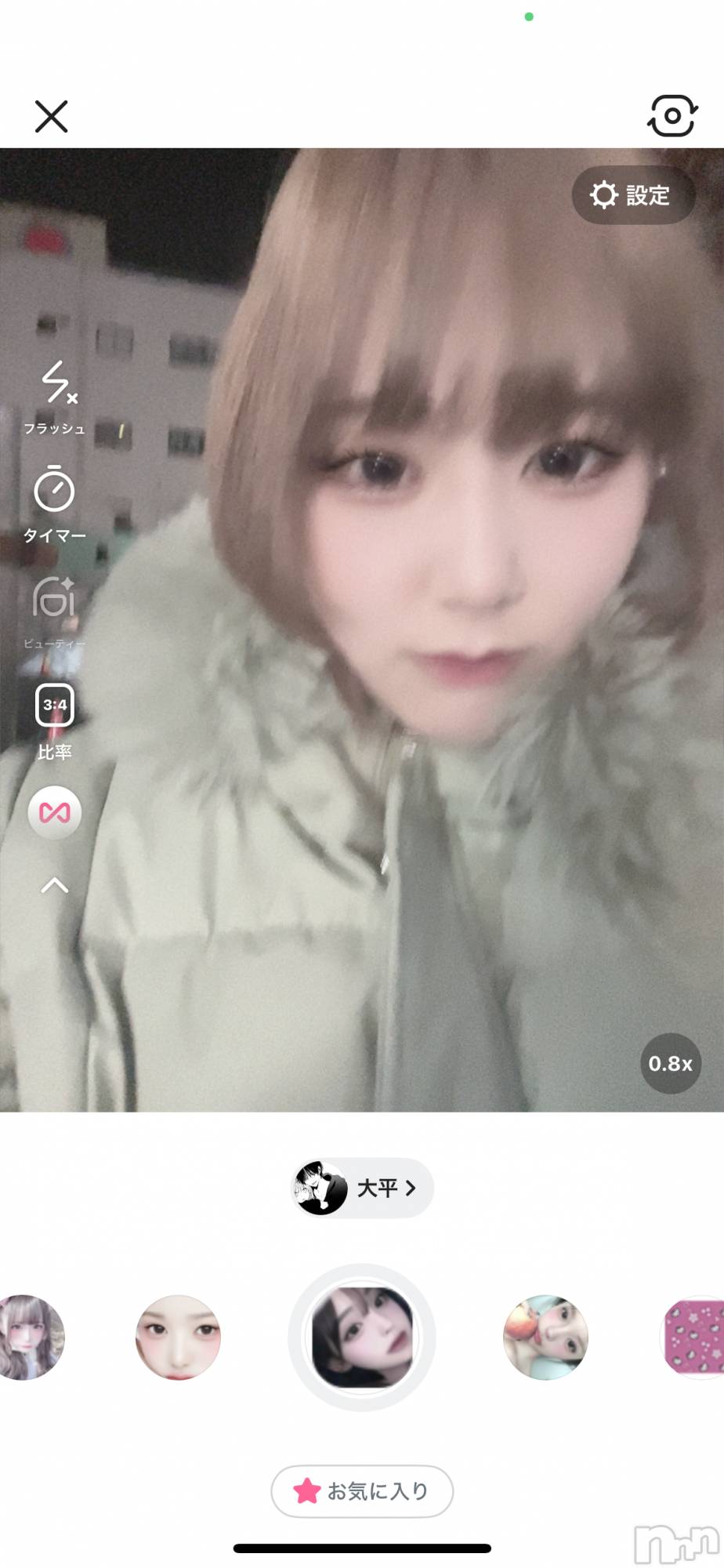Select the blonde-hair filter thumbnail
Viewport: 724px width, 1568px height.
tap(30, 1338)
